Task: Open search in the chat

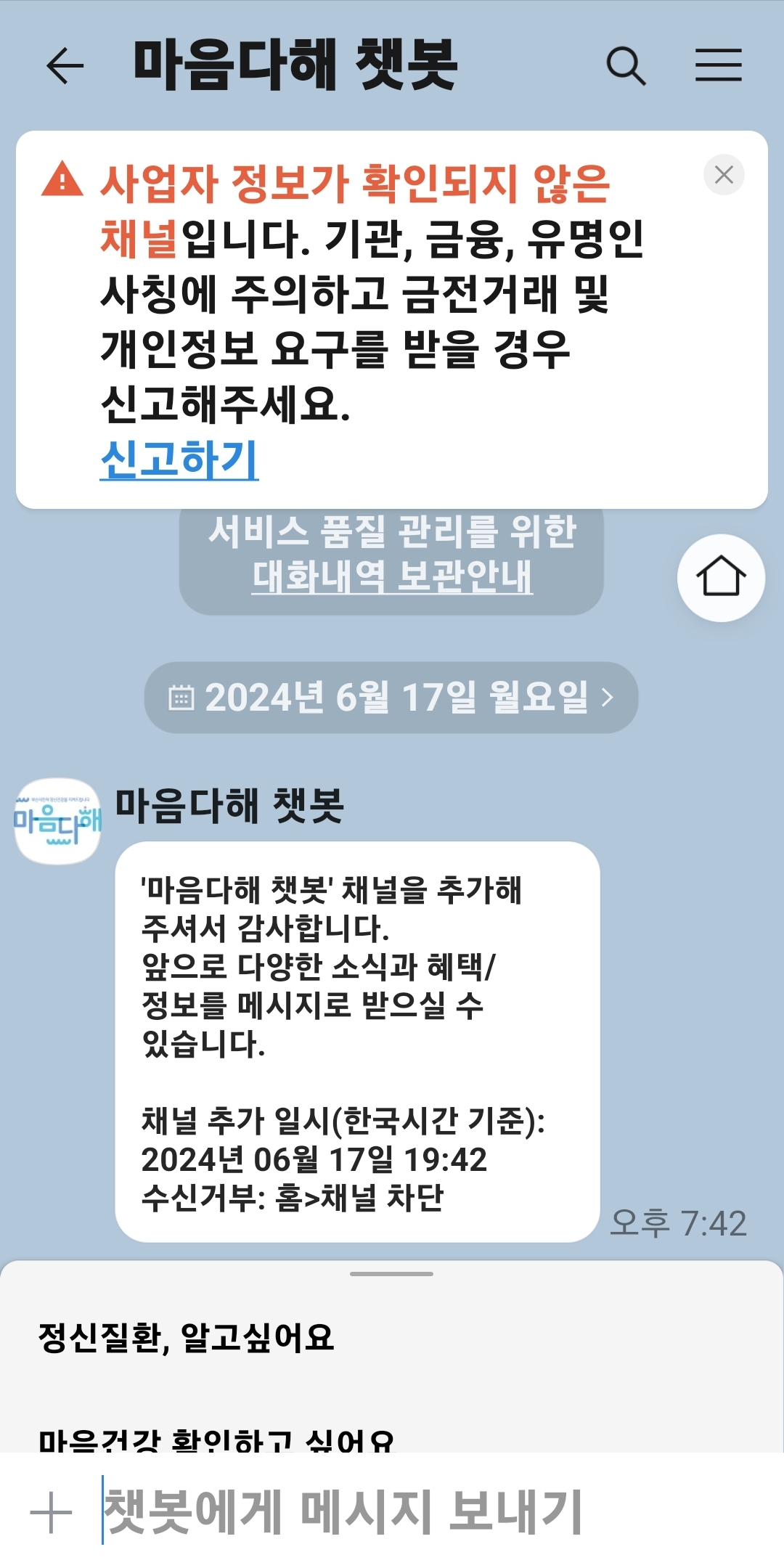Action: point(626,66)
